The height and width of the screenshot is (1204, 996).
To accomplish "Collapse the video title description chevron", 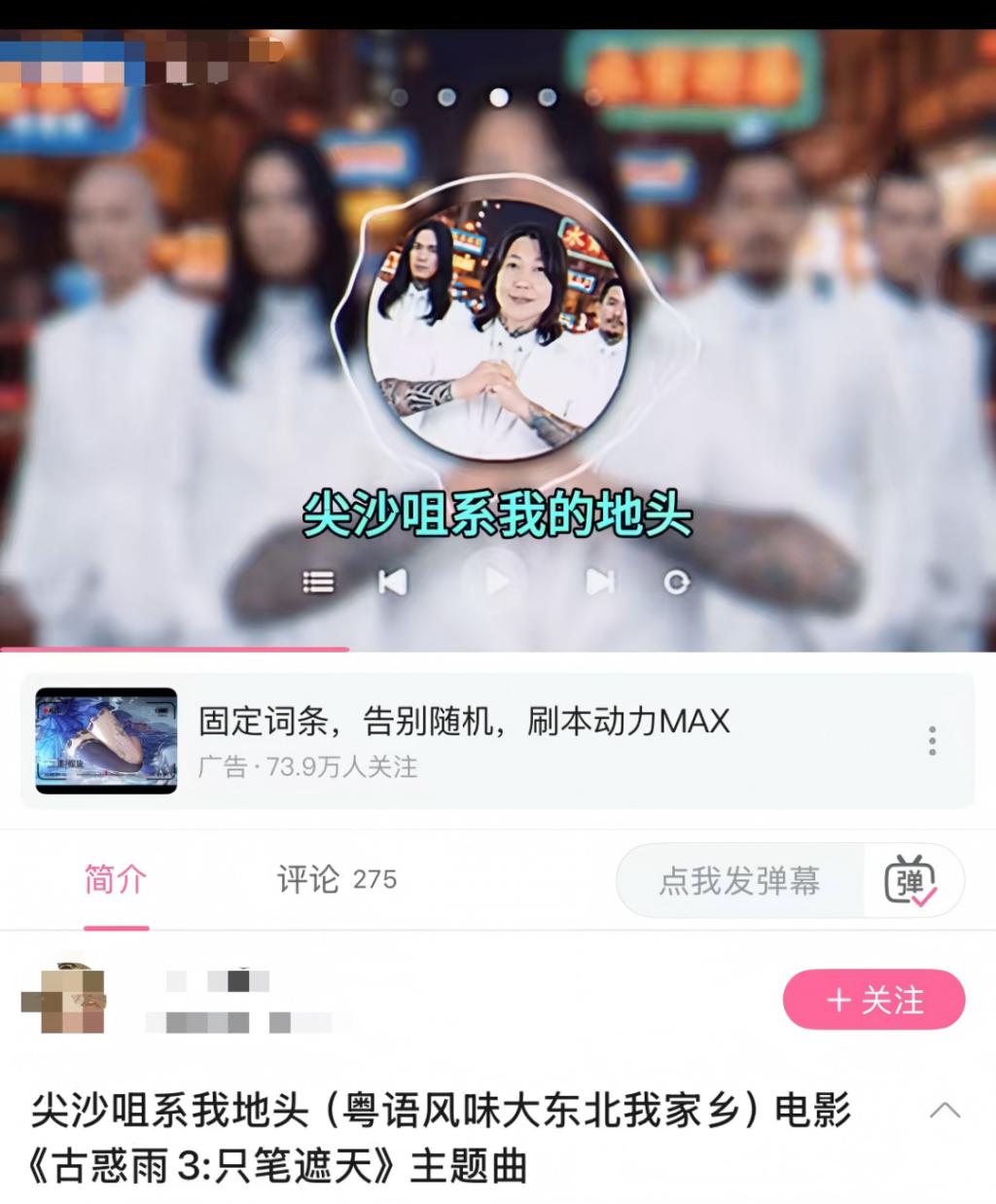I will [945, 1111].
